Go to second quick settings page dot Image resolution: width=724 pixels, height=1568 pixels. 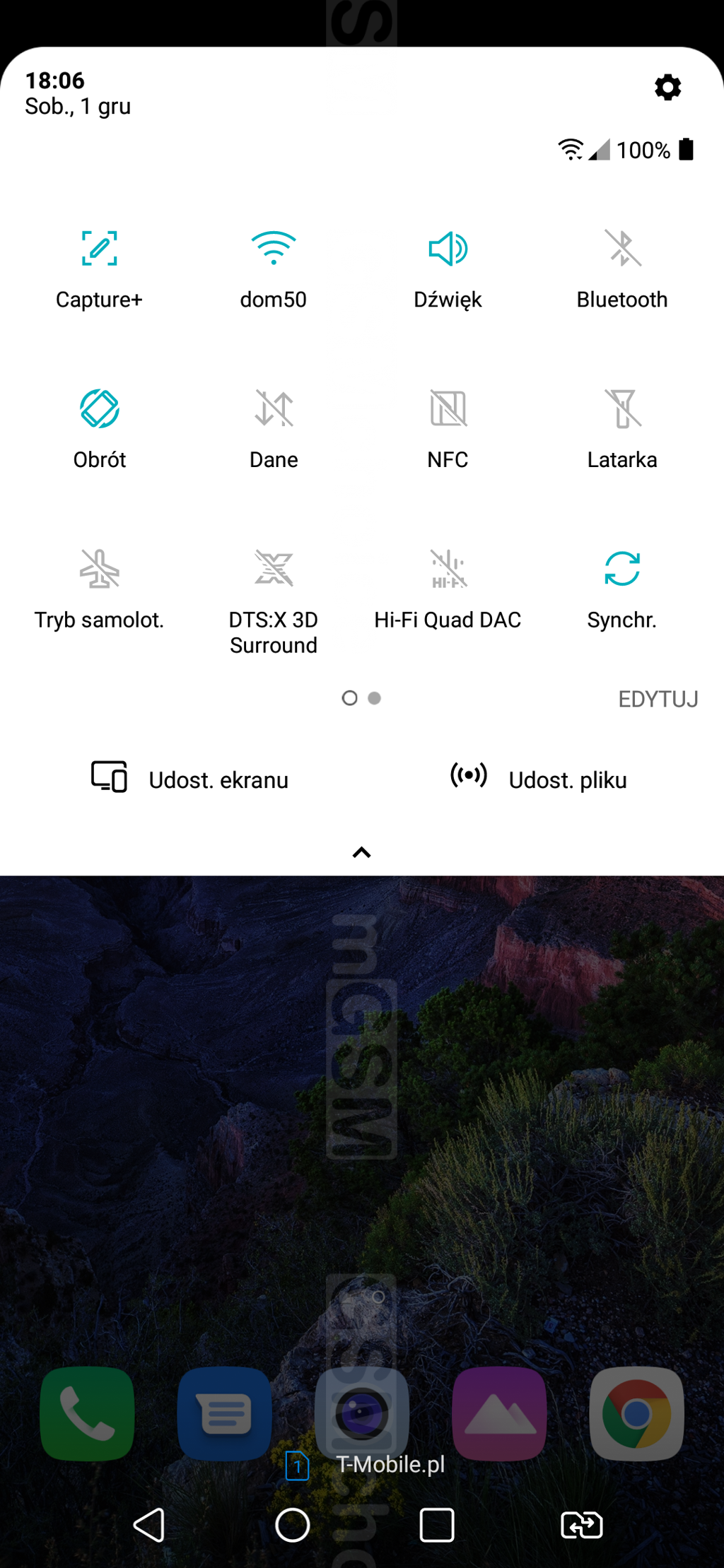pyautogui.click(x=375, y=698)
